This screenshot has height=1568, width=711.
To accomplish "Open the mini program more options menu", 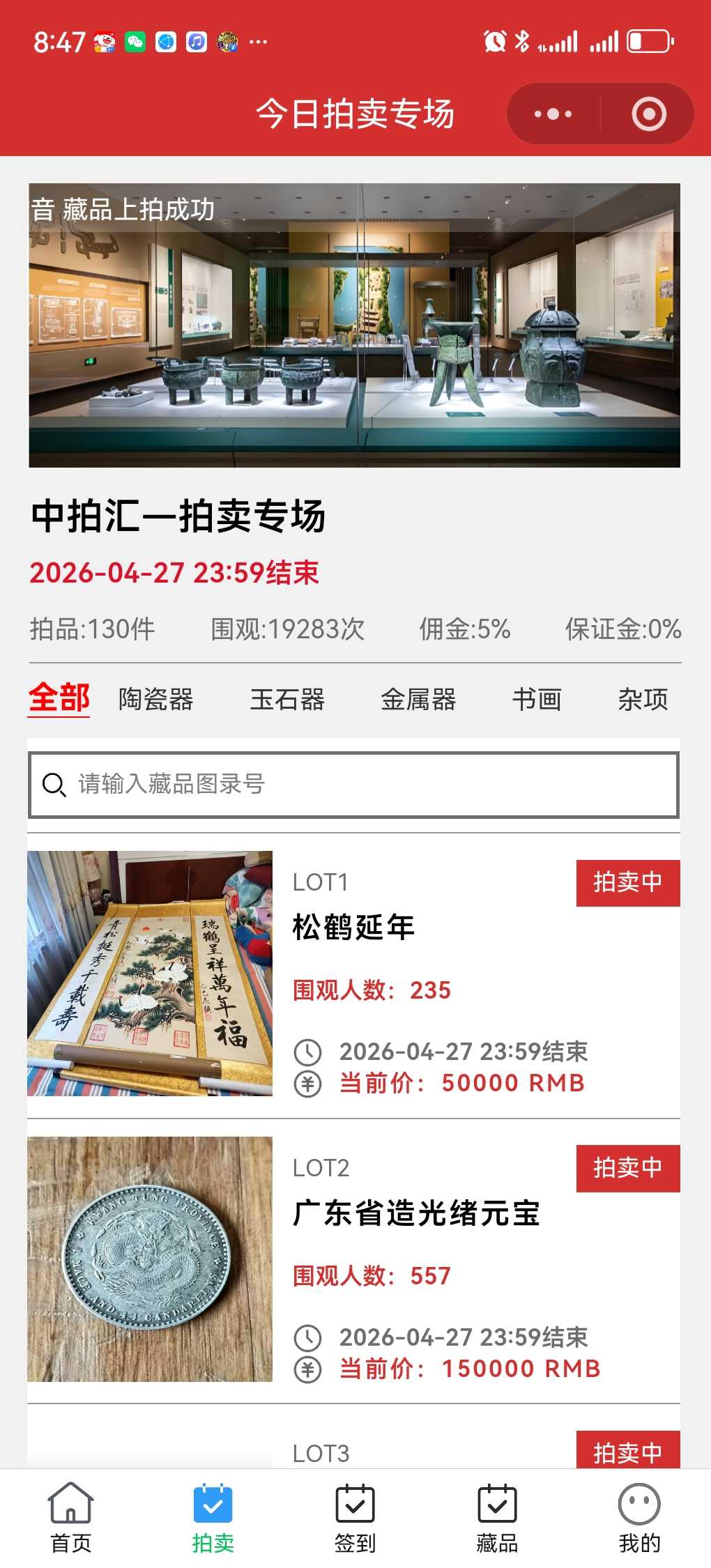I will point(553,114).
